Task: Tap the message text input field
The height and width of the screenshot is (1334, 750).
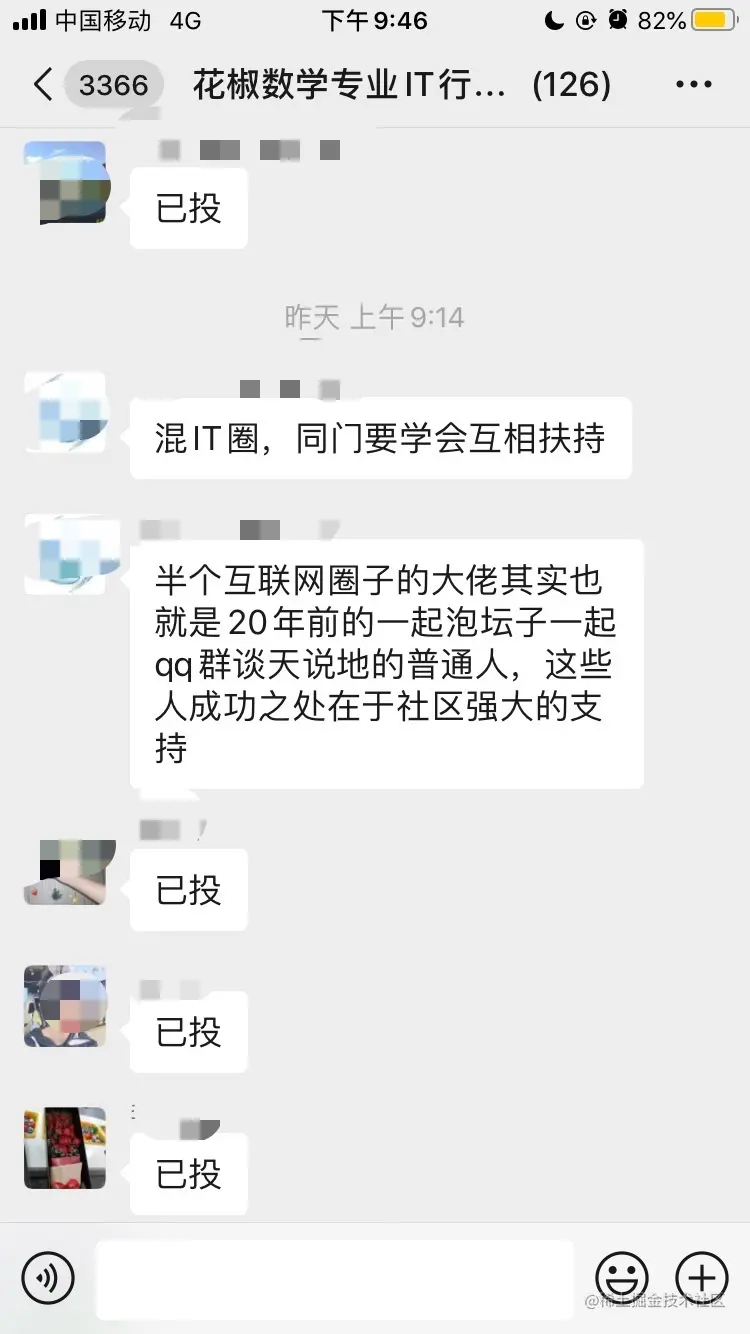Action: pyautogui.click(x=335, y=1279)
